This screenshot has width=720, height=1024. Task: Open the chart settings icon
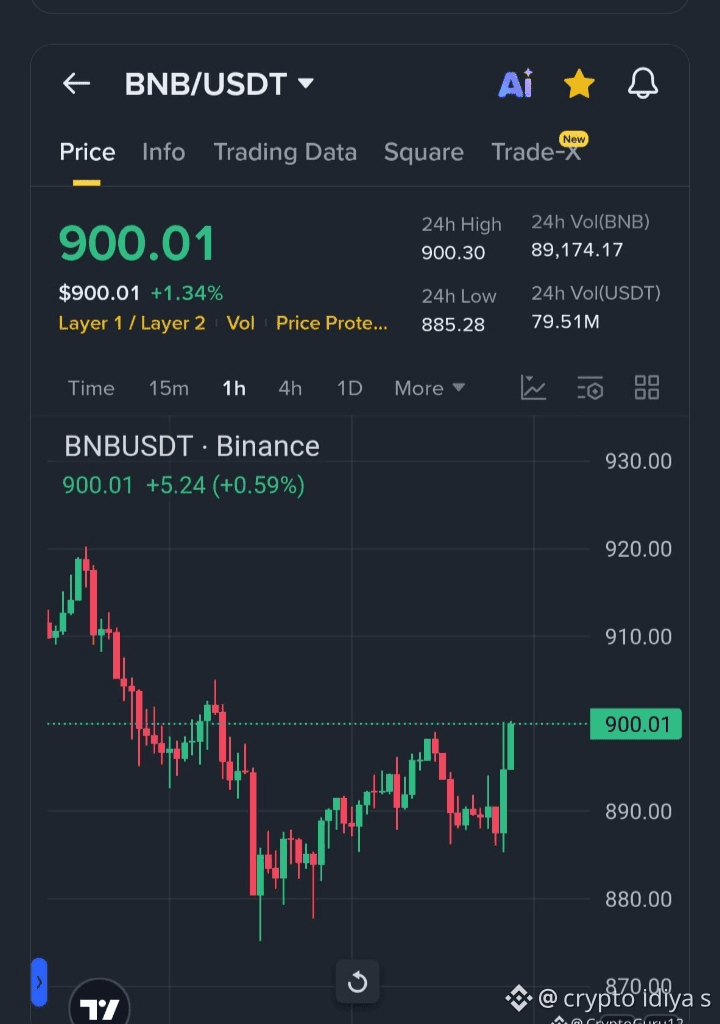590,388
